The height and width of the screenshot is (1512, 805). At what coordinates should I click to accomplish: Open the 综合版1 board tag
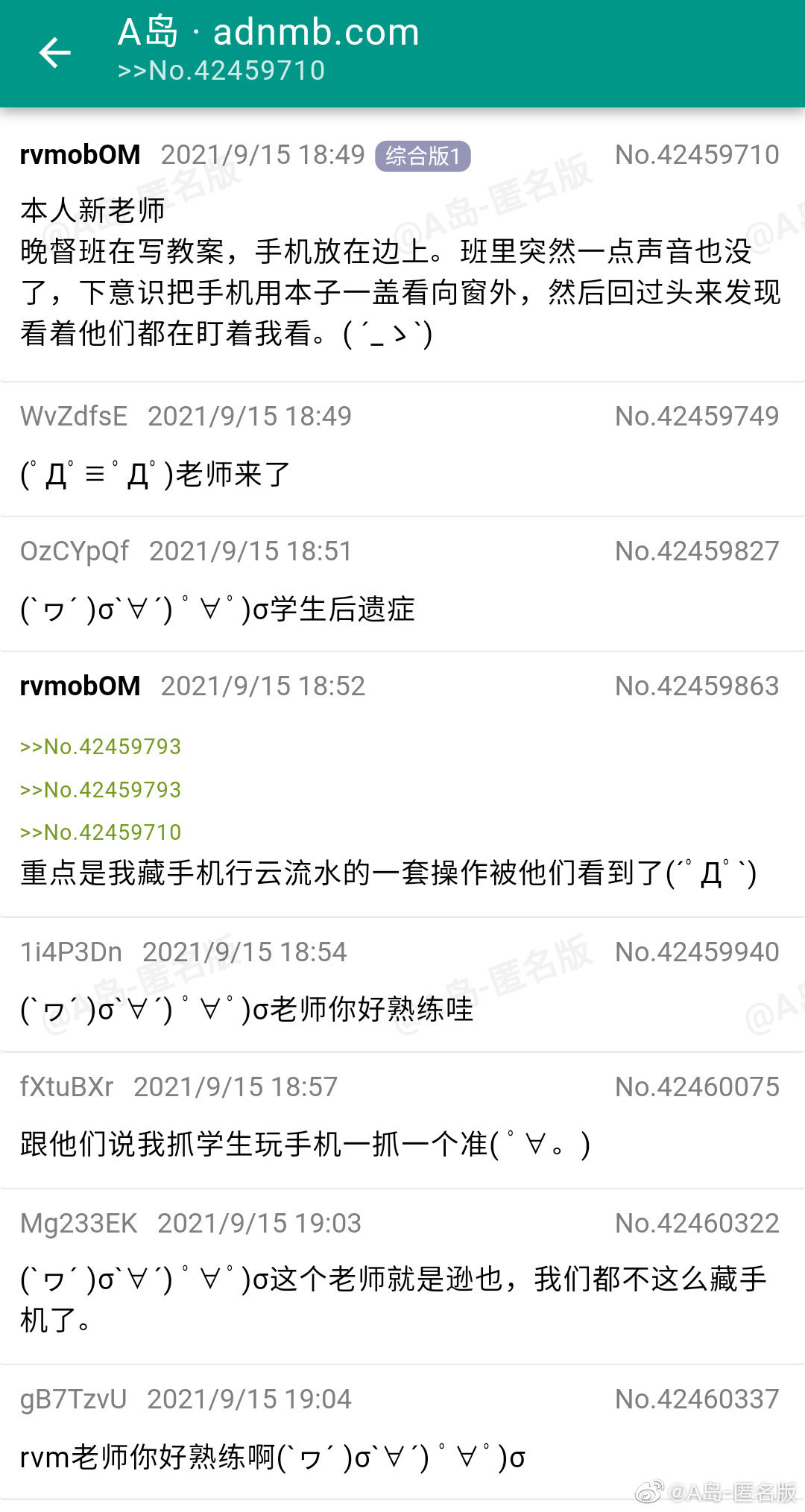(423, 156)
